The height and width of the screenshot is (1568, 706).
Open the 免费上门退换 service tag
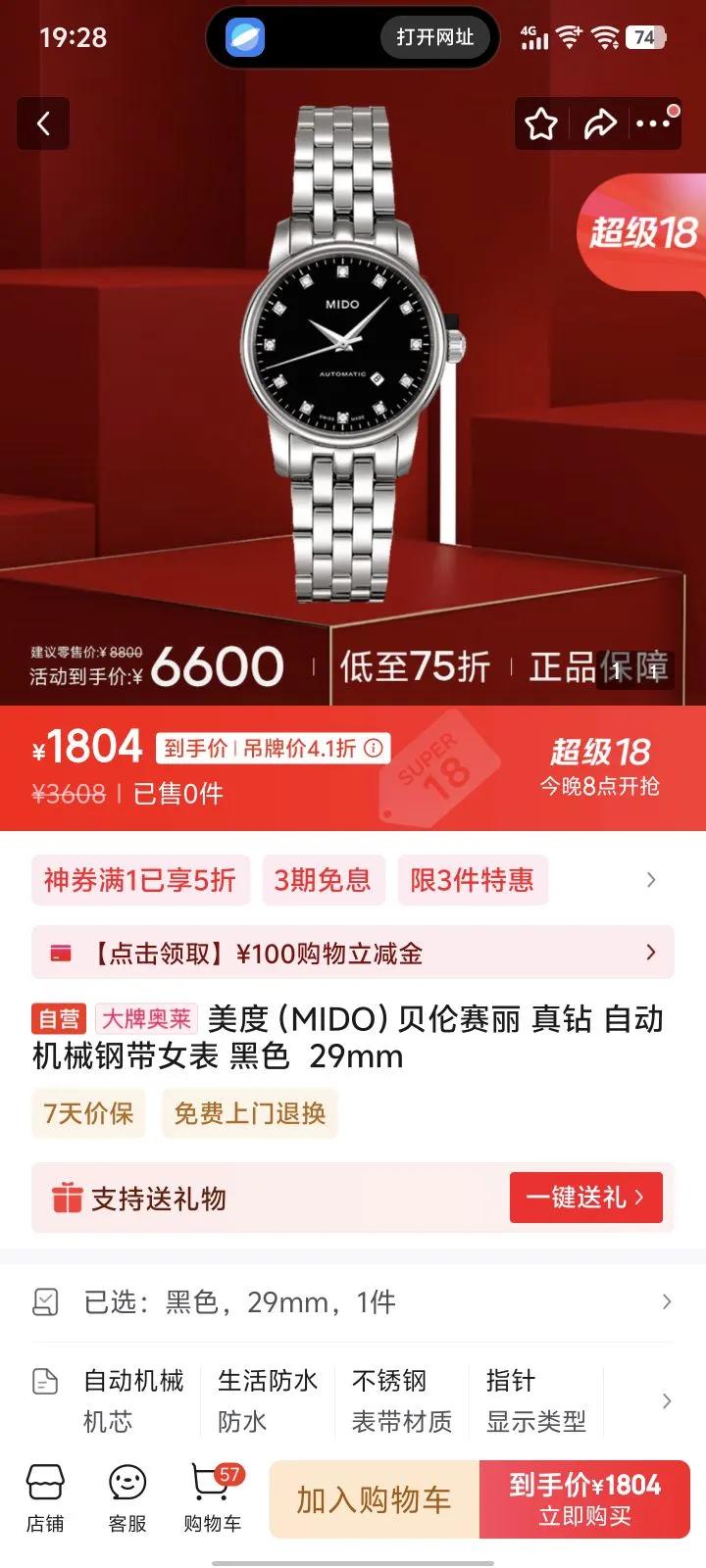tap(249, 1113)
